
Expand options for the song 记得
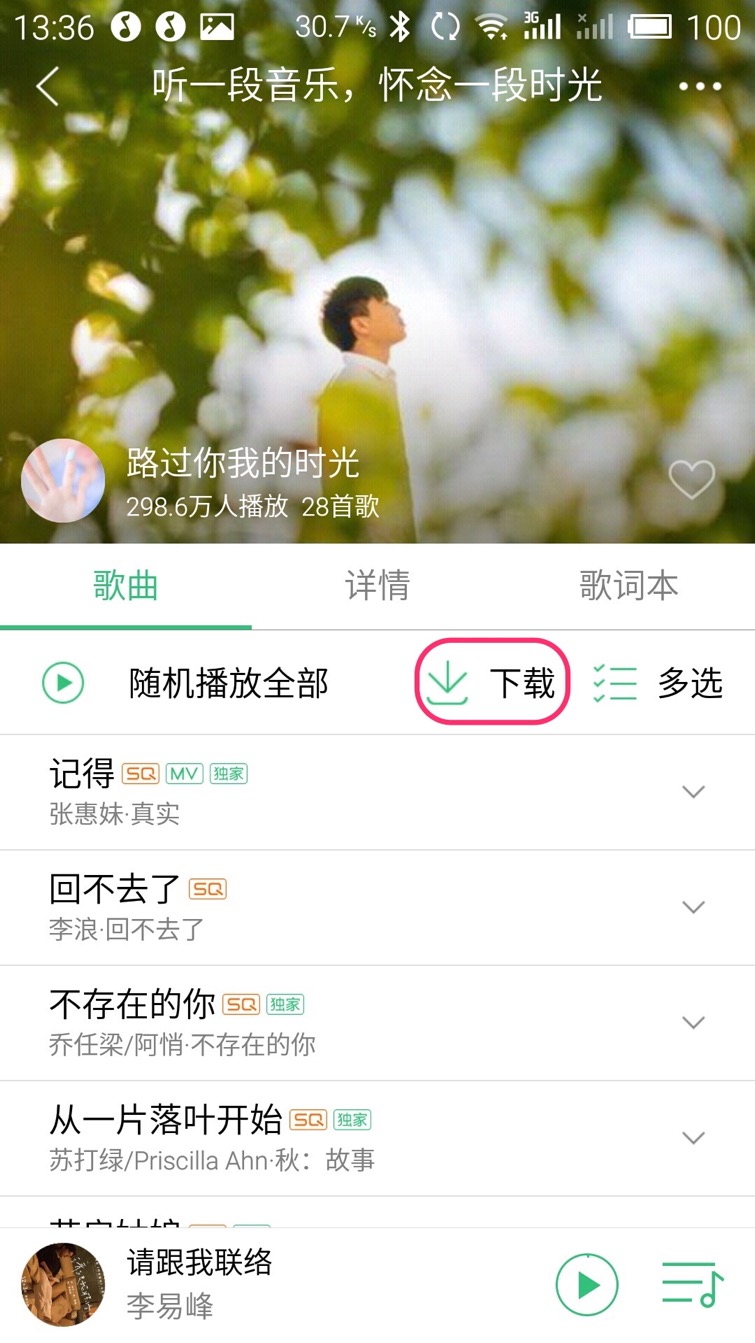click(x=693, y=792)
